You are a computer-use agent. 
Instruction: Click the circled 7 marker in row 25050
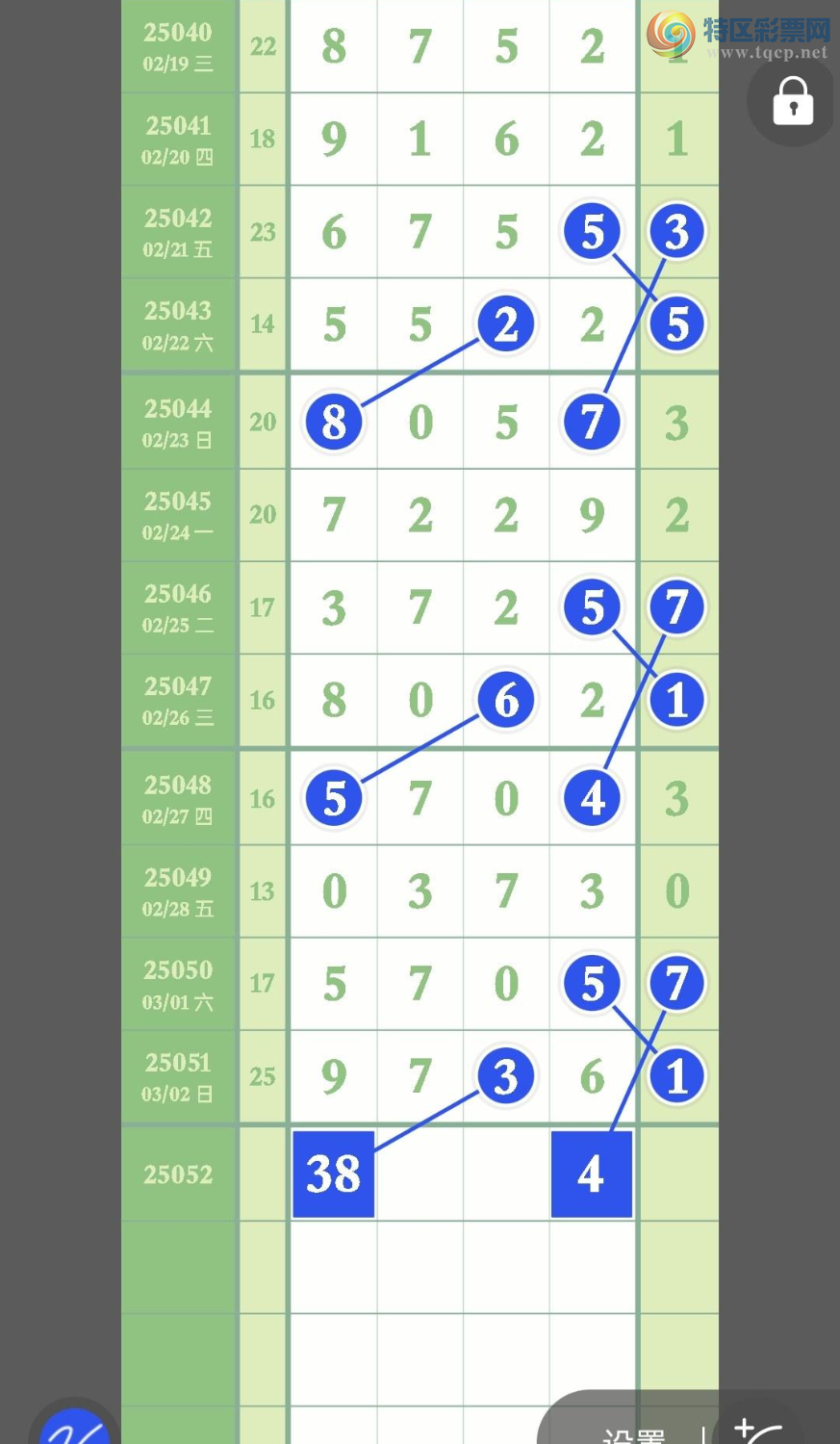point(677,984)
